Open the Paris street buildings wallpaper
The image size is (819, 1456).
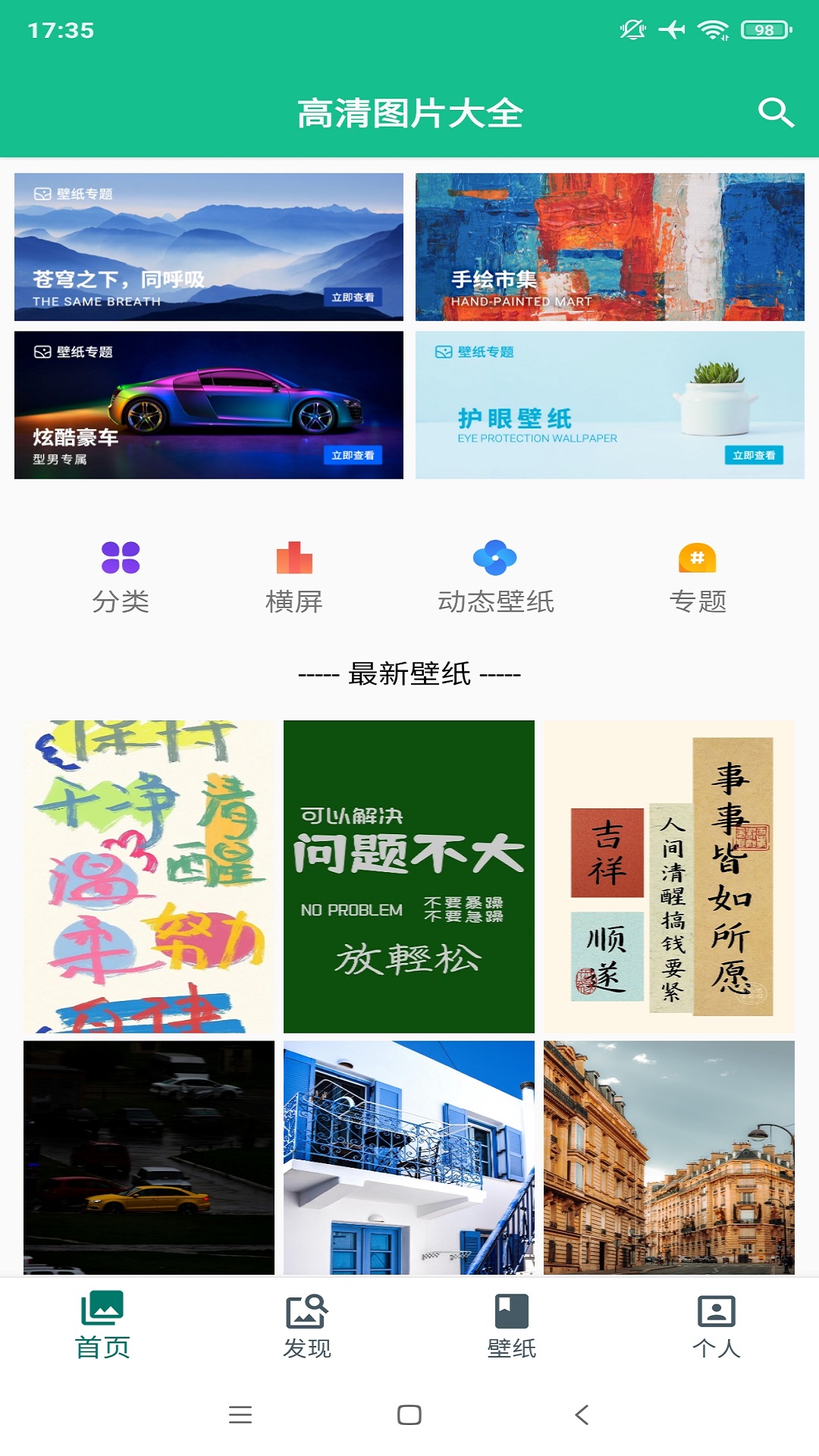tap(669, 1157)
